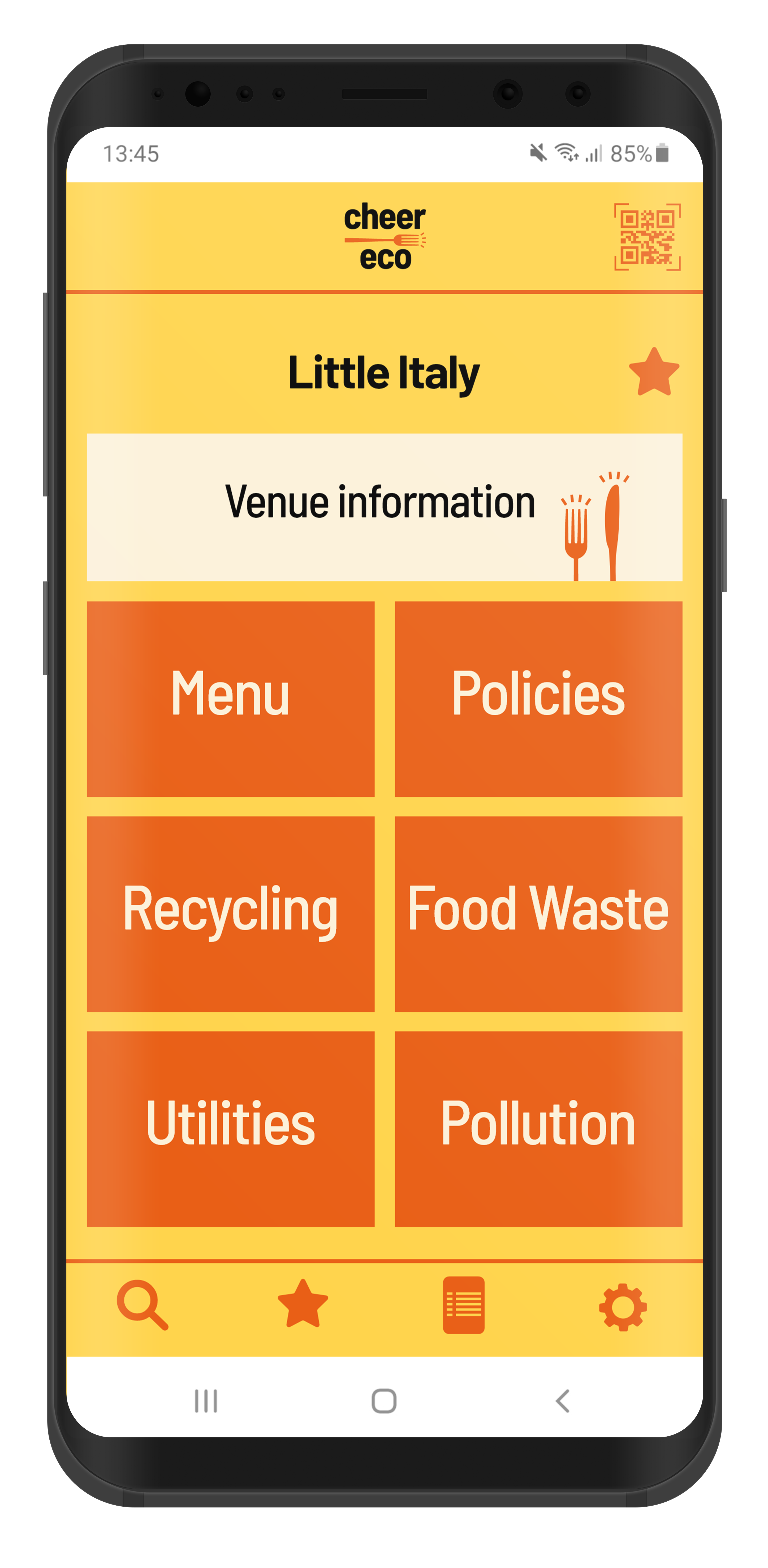Viewport: 768px width, 1568px height.
Task: Select the Food Waste tile
Action: click(538, 914)
